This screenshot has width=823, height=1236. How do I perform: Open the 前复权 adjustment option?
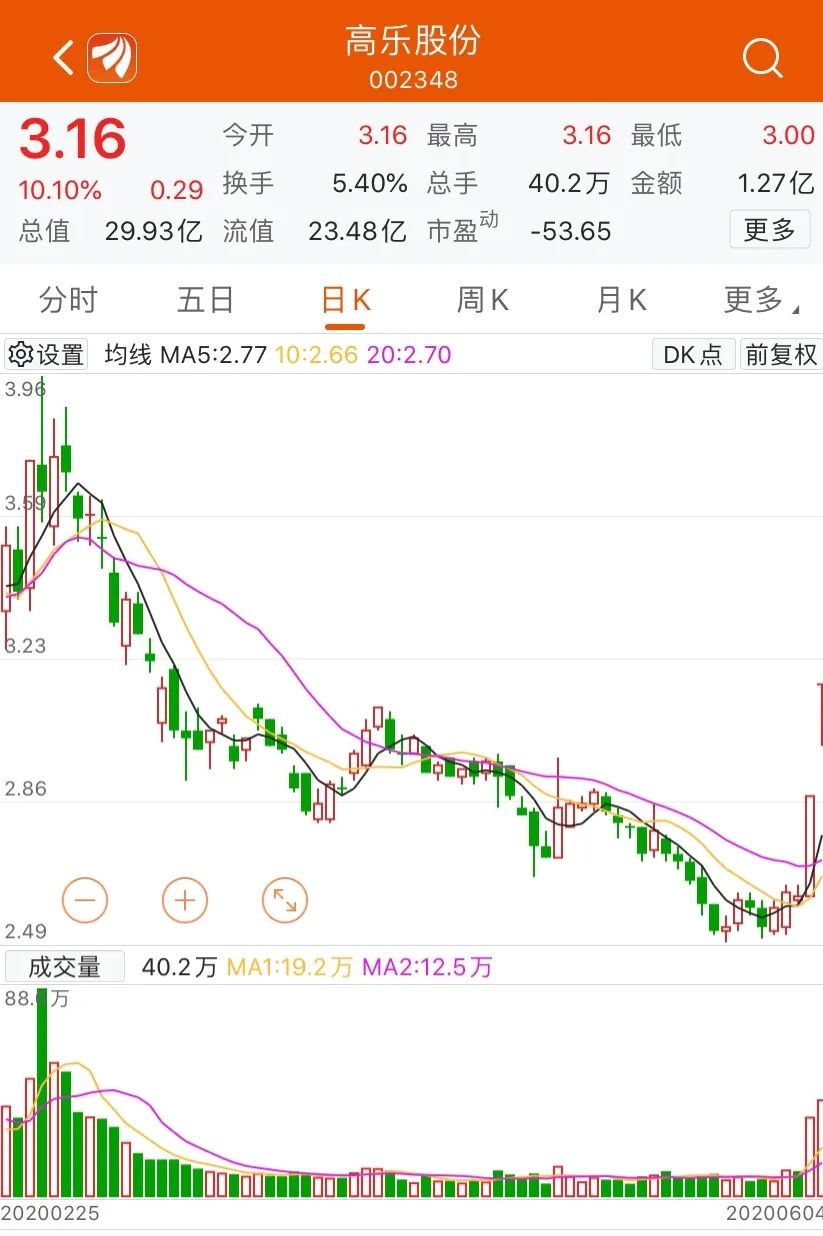[x=780, y=354]
